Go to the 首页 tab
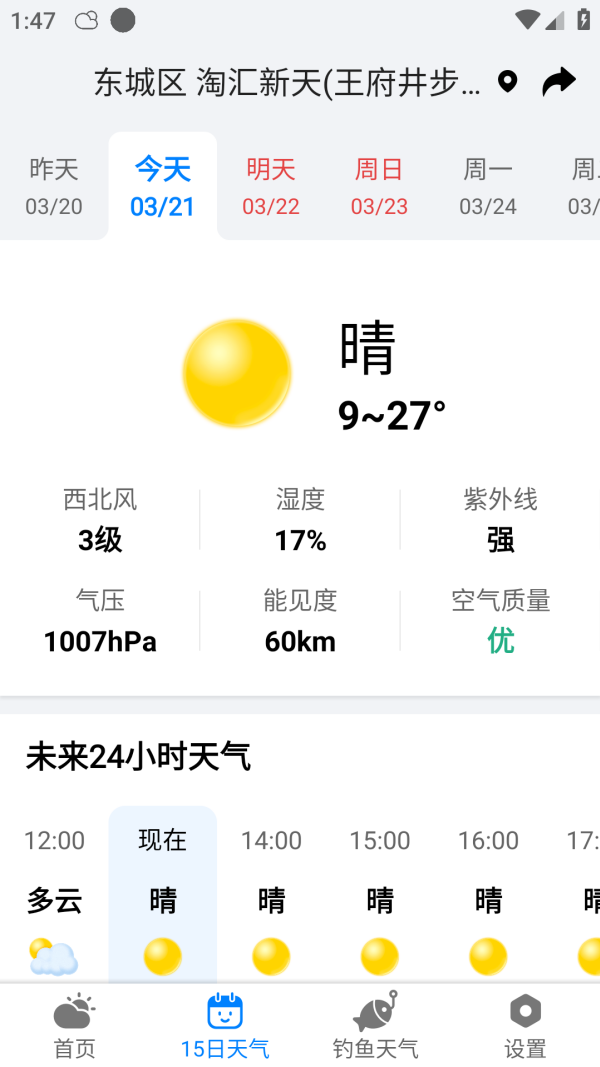The image size is (600, 1067). pyautogui.click(x=74, y=1026)
